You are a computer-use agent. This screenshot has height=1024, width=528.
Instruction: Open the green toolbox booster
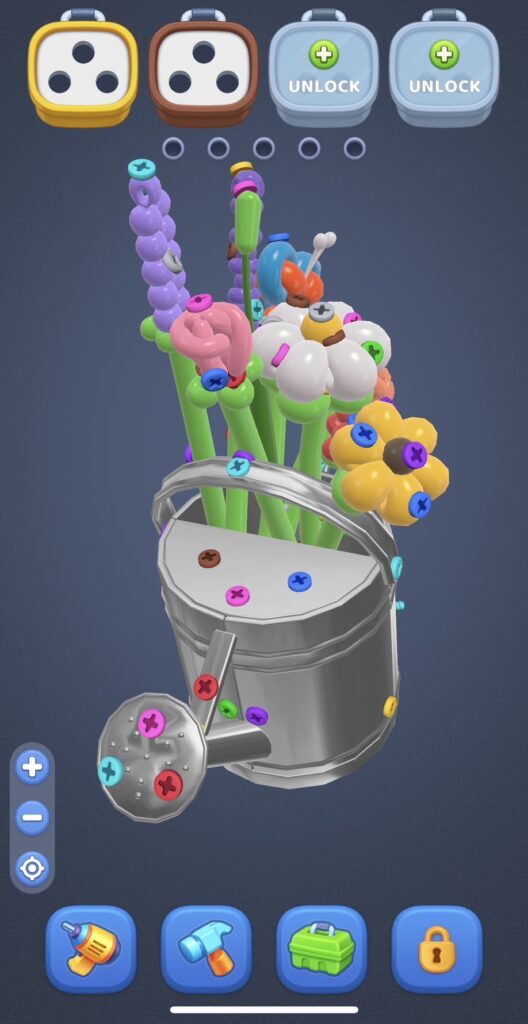[x=322, y=949]
